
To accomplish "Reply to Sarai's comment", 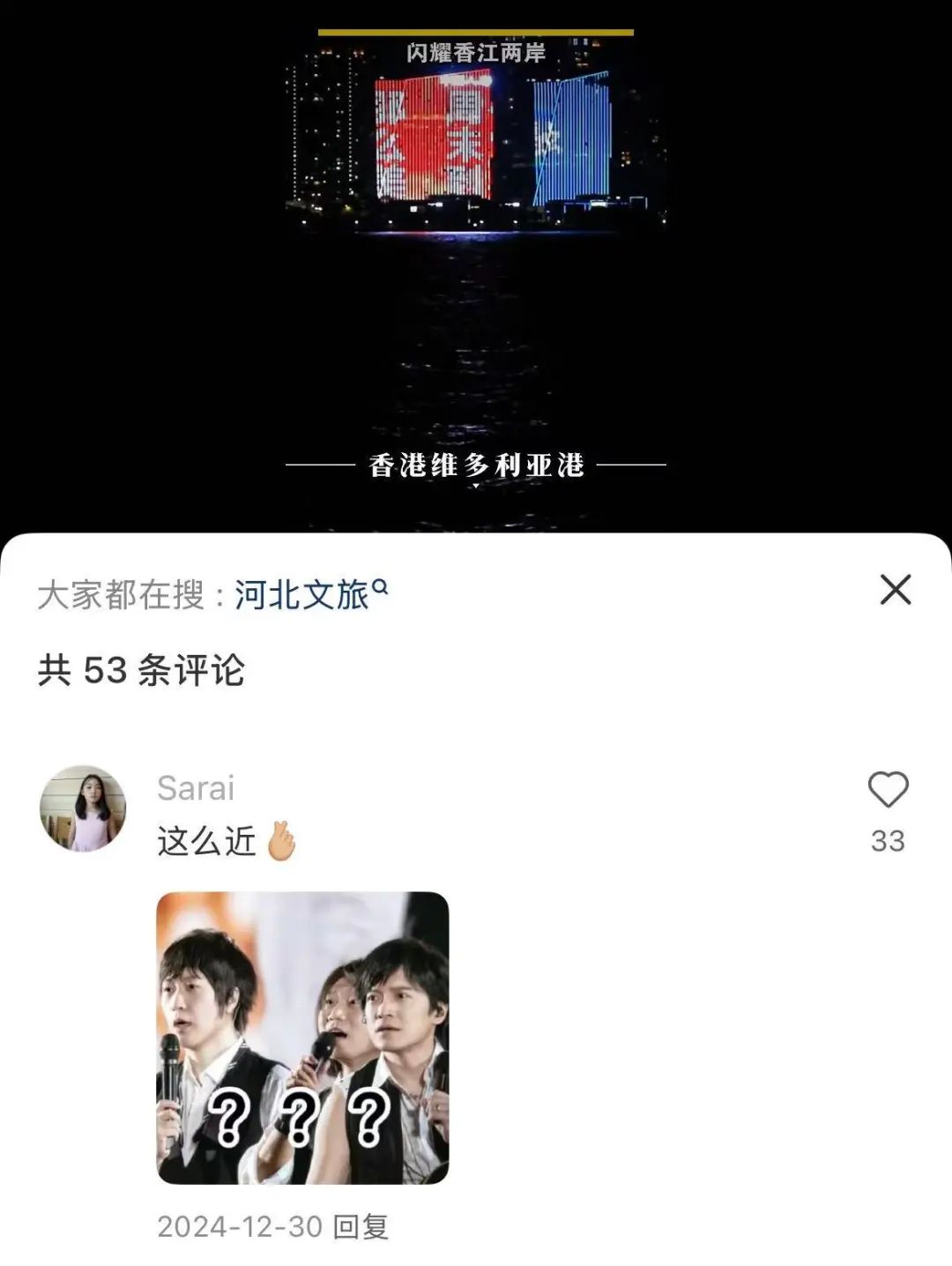I will click(361, 1226).
